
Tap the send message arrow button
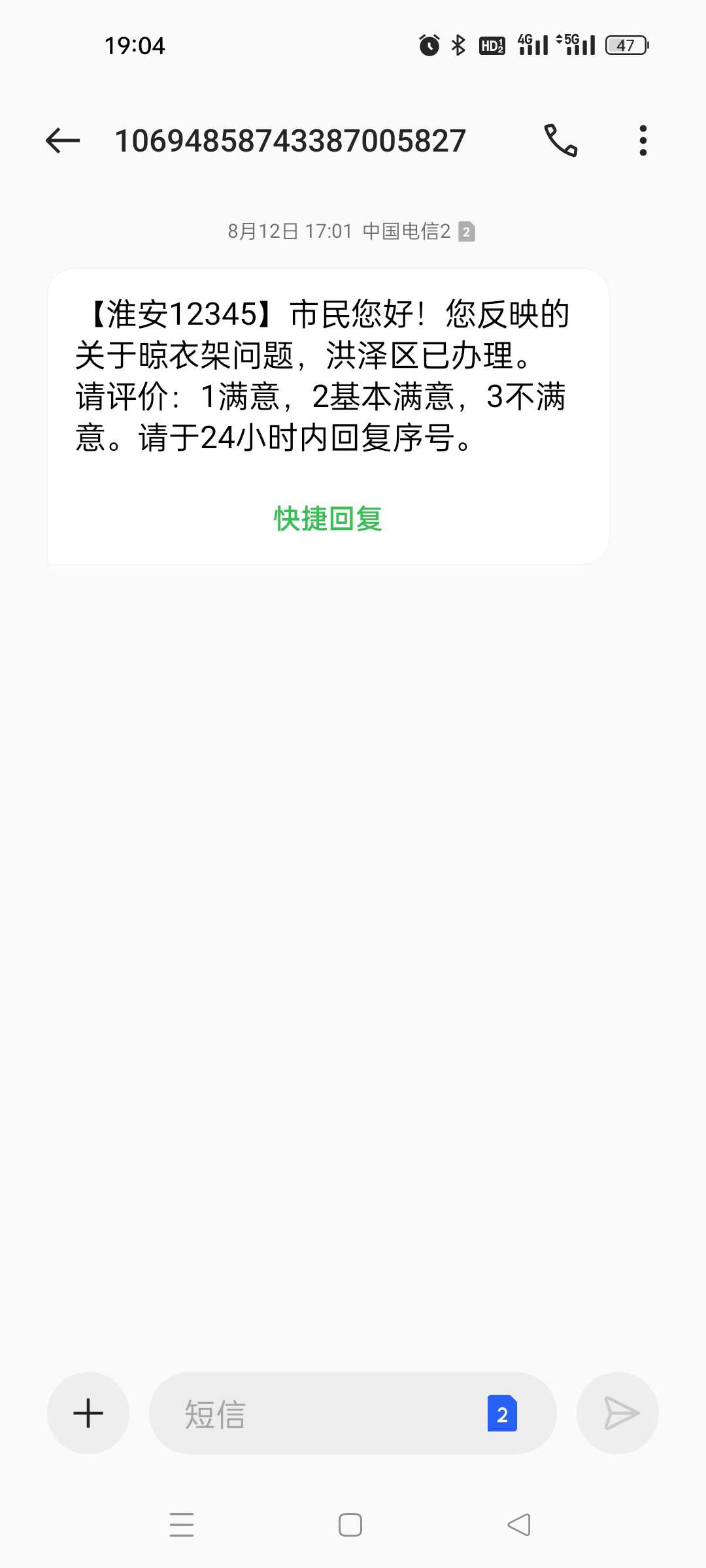(618, 1413)
